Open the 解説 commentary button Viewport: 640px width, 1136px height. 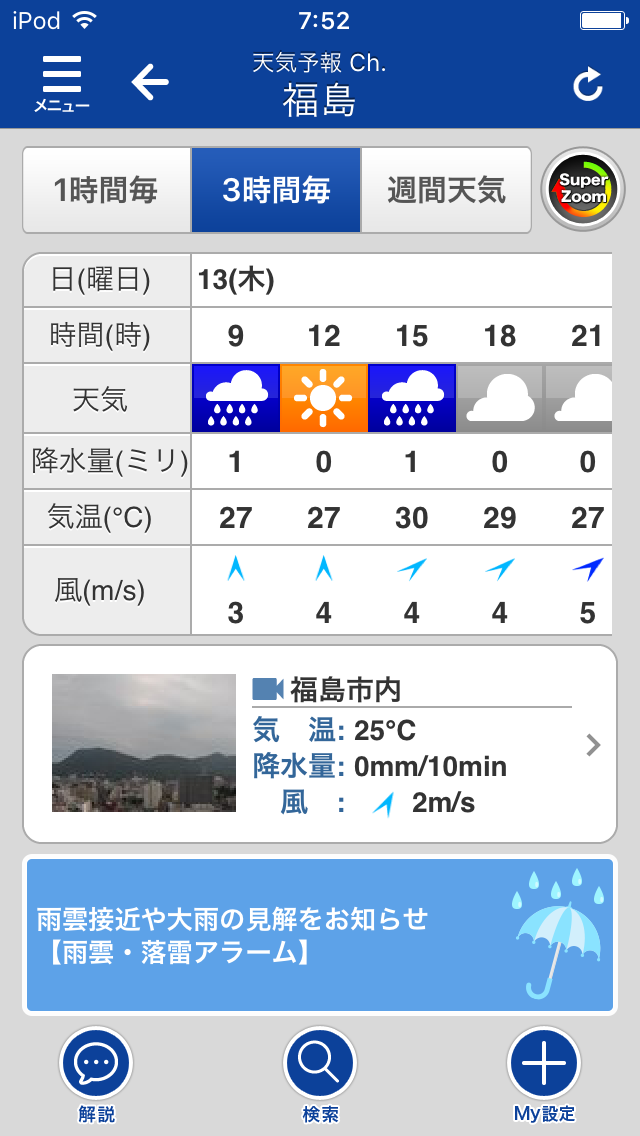point(96,1072)
